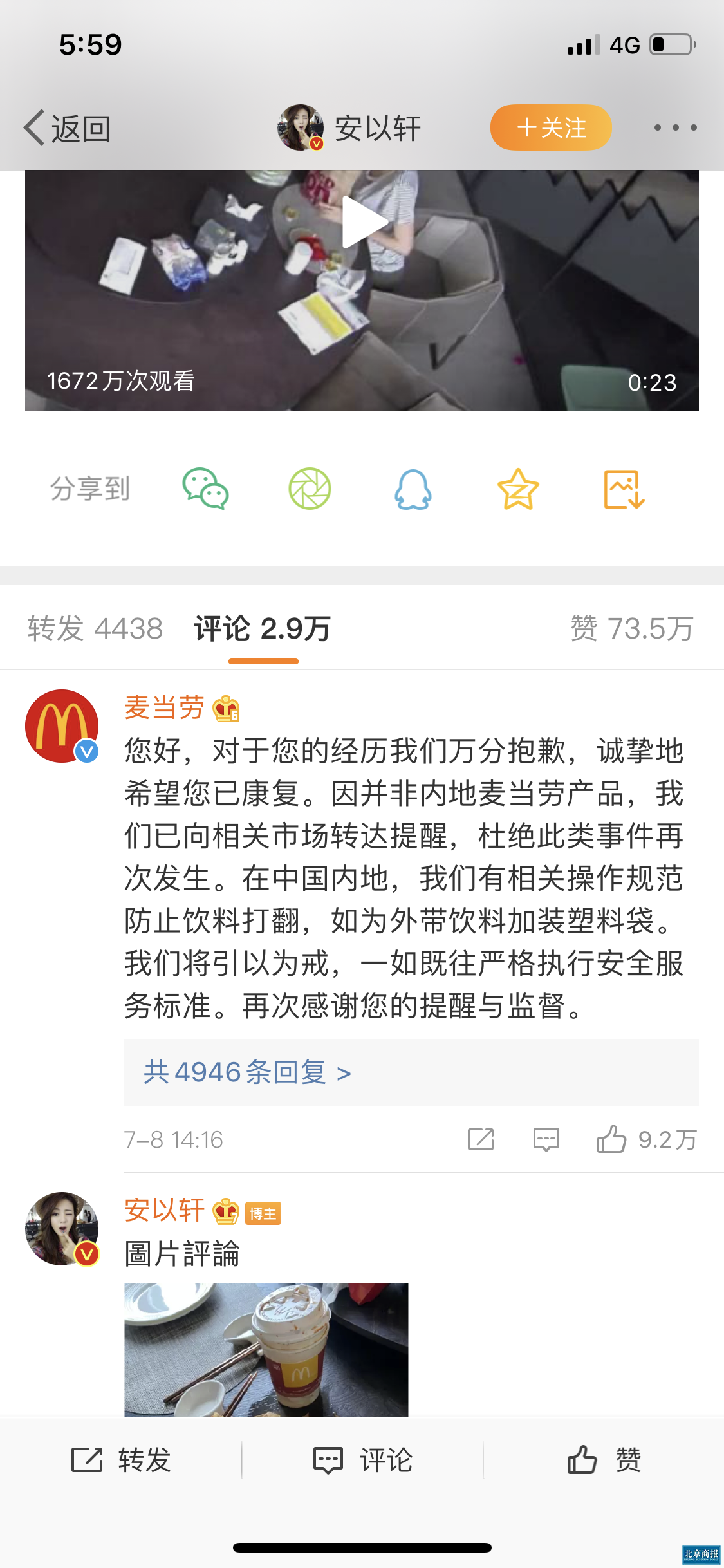Open 麦当劳 profile avatar
This screenshot has width=724, height=1568.
(x=62, y=726)
